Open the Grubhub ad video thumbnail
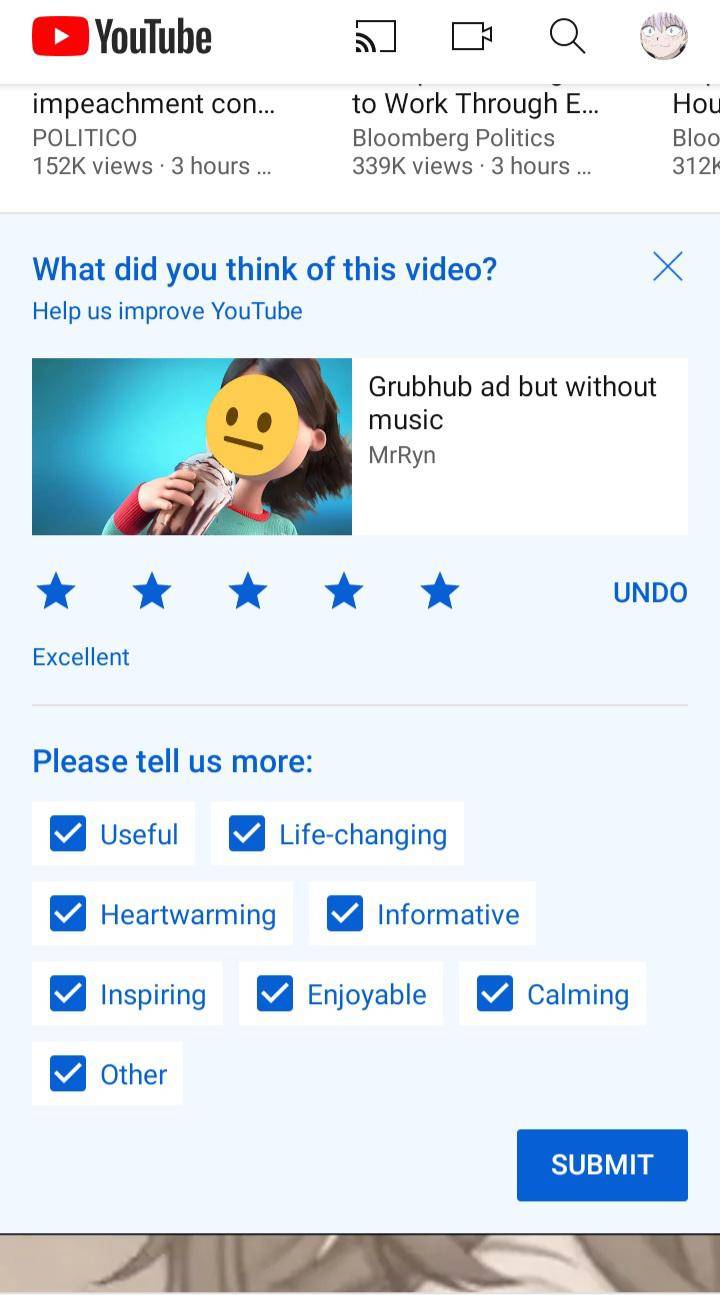Image resolution: width=720 pixels, height=1295 pixels. pos(192,447)
